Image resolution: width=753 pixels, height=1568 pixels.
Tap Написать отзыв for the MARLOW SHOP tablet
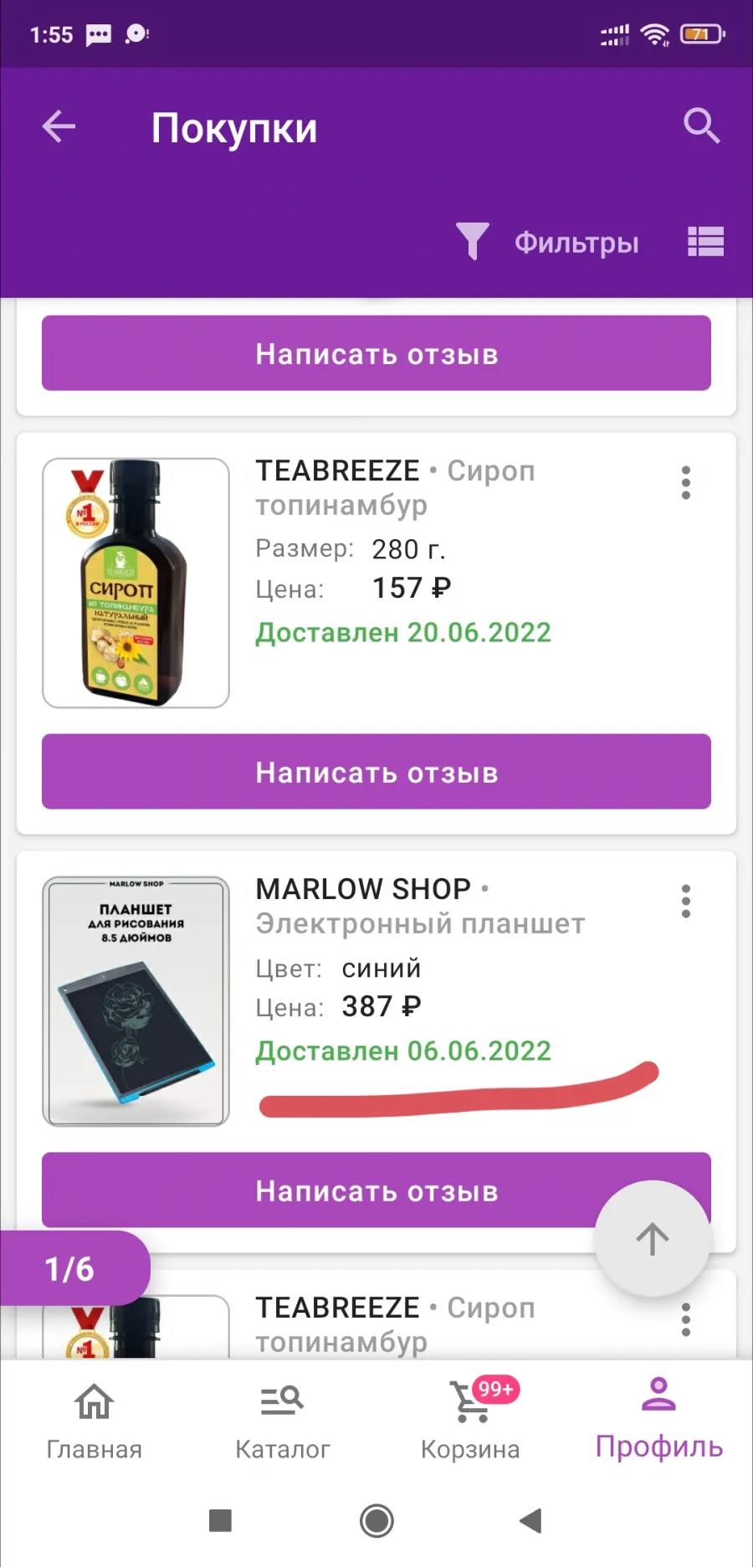click(x=376, y=1190)
